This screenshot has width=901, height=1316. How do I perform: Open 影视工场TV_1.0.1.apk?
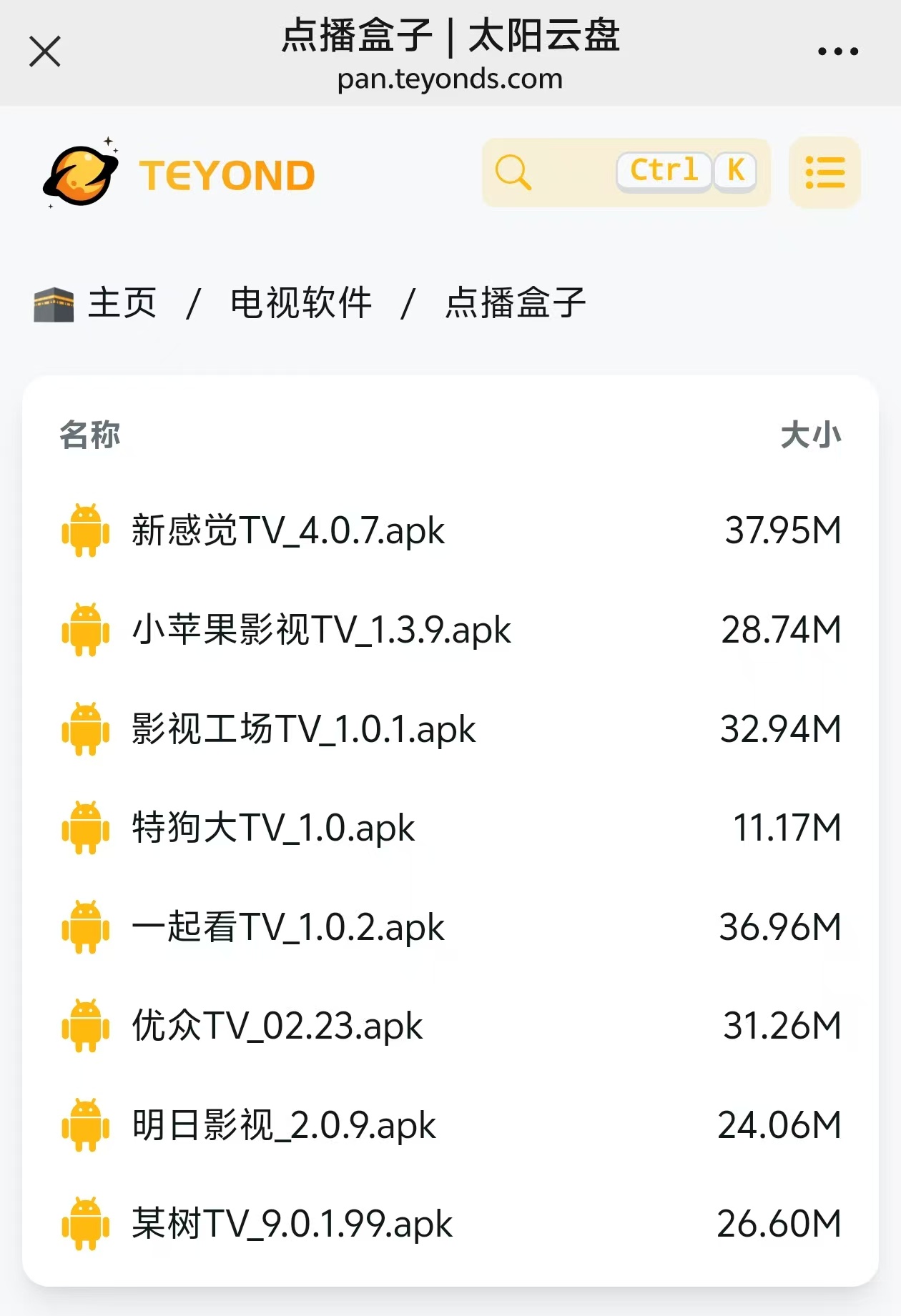[x=303, y=729]
